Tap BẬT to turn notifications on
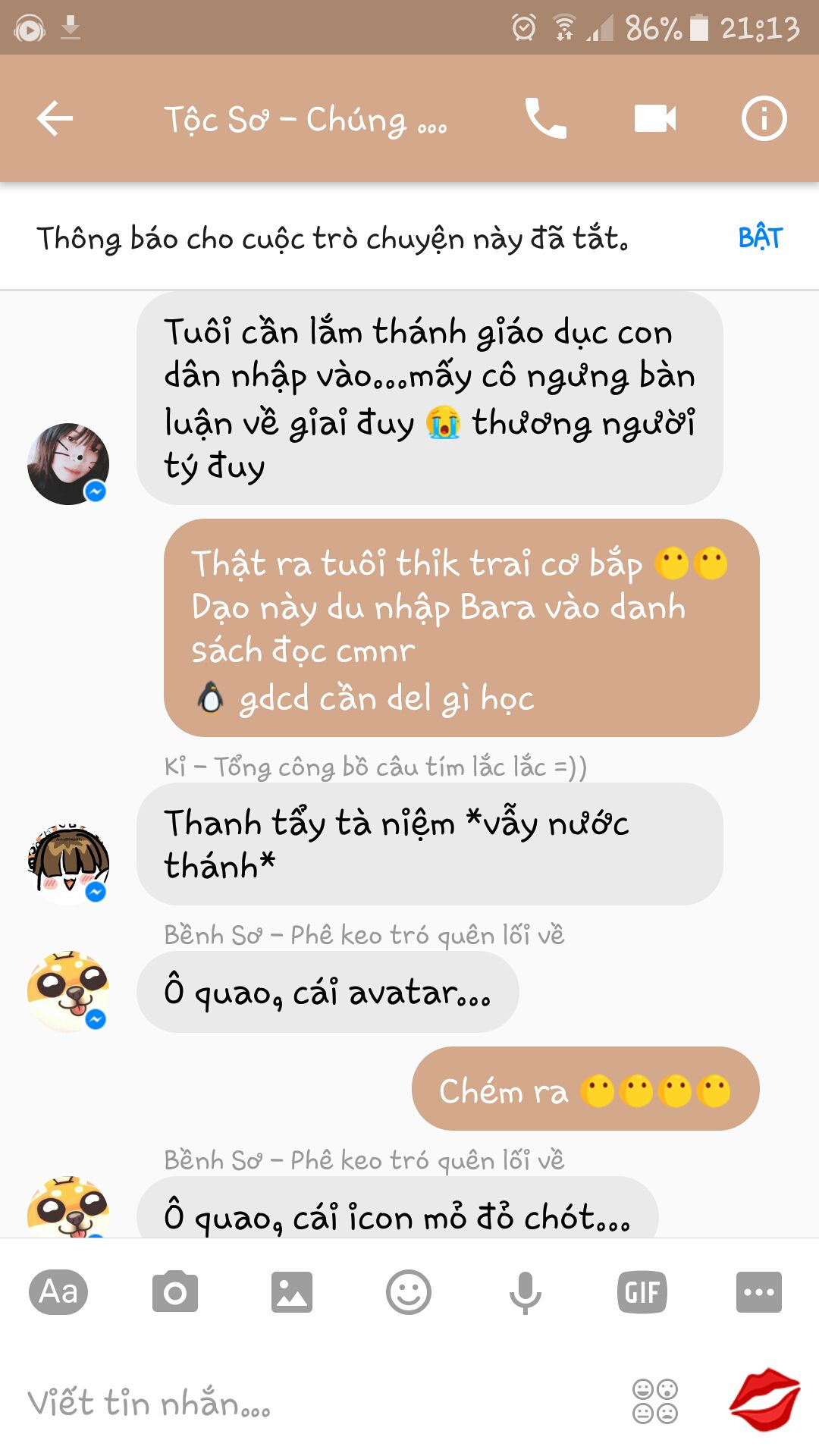Screen dimensions: 819x1456 coord(760,238)
